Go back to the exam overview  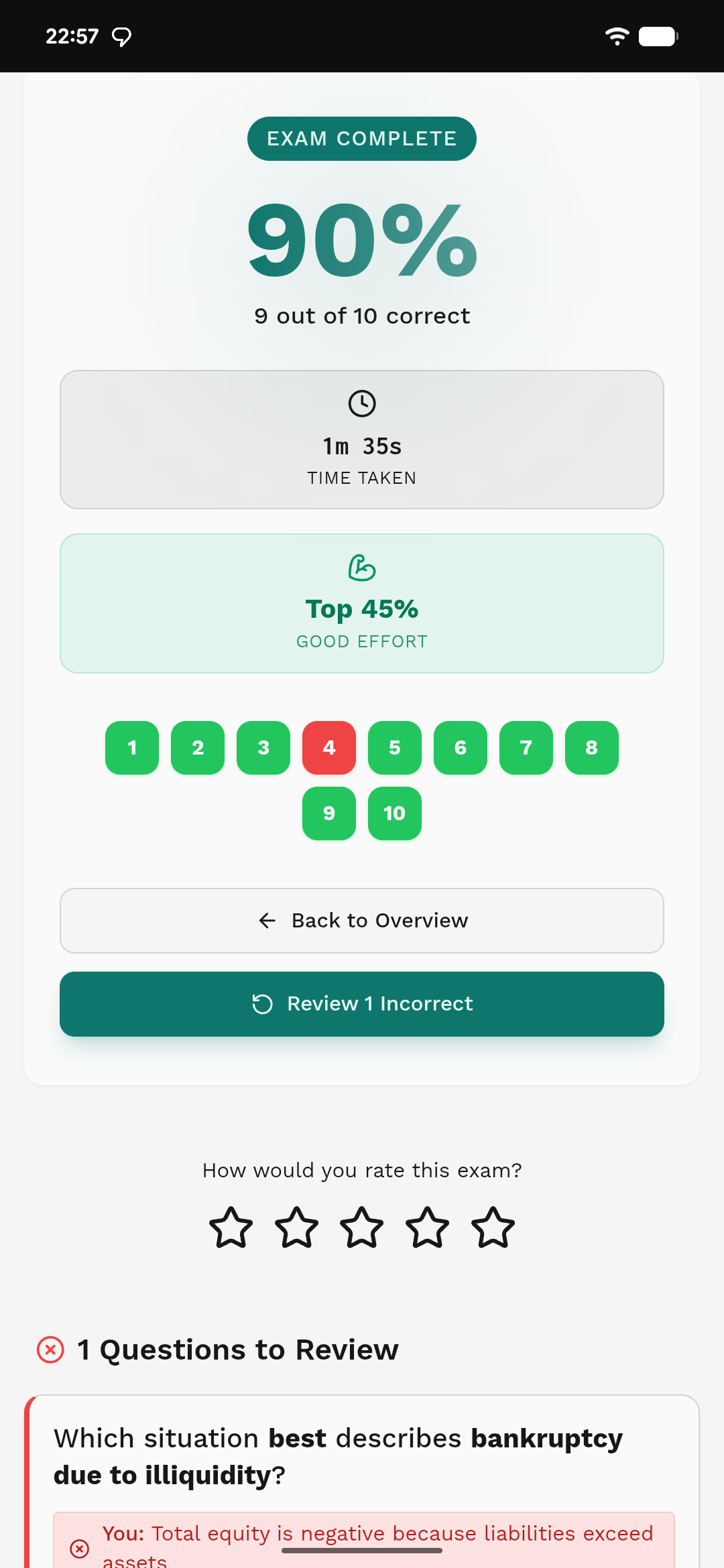coord(362,921)
